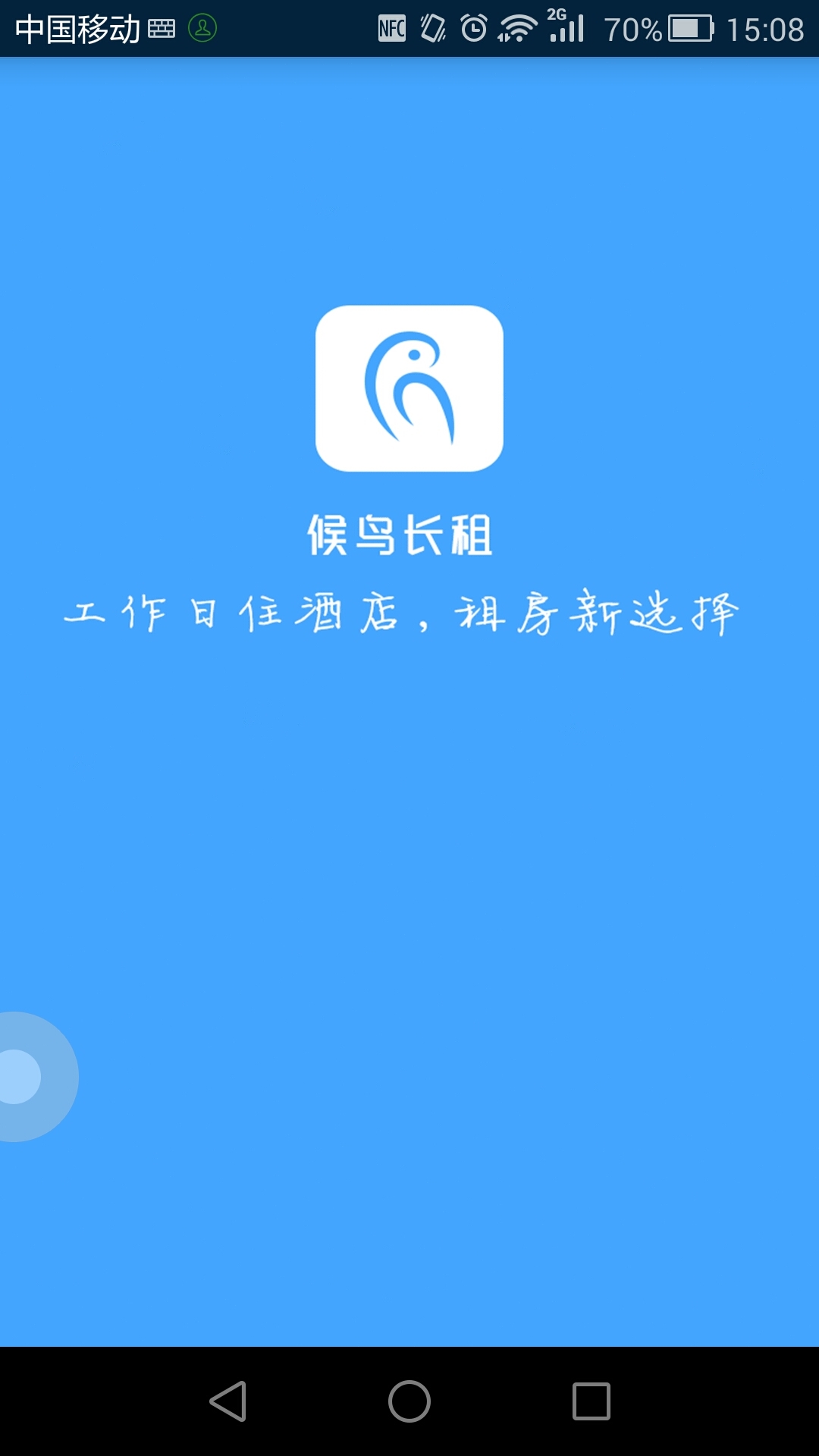
Task: Tap the keyboard indicator icon
Action: click(160, 29)
